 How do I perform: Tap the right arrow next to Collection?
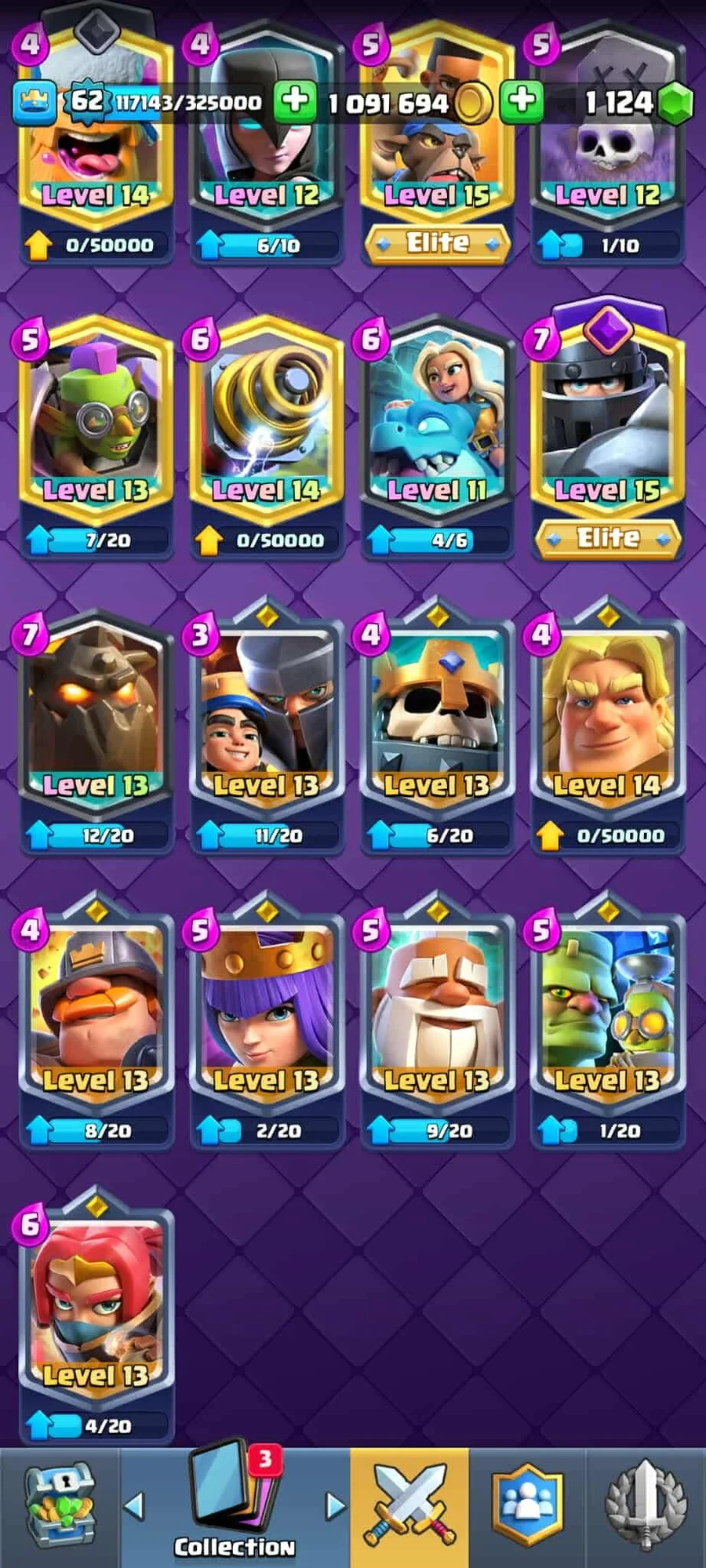[335, 1505]
